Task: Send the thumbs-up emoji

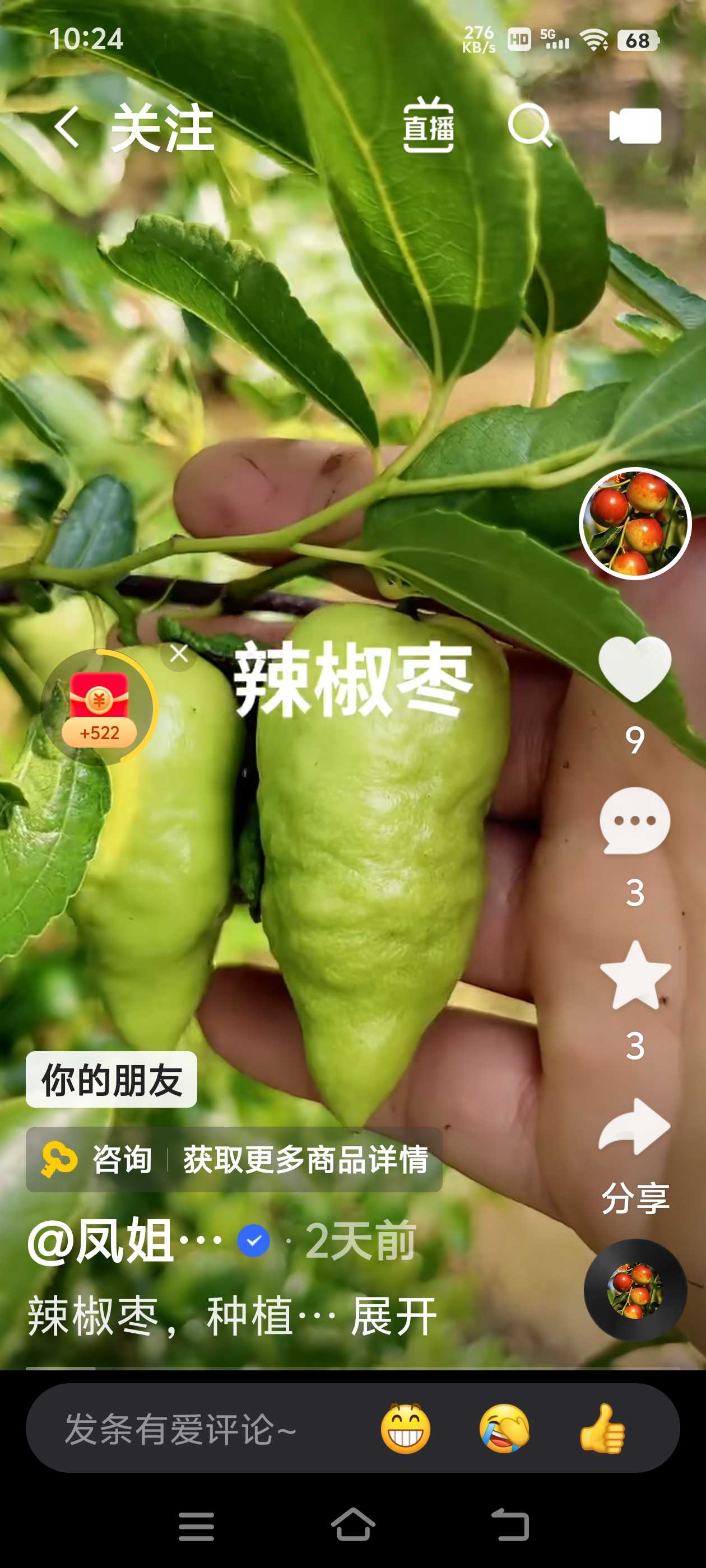Action: 602,1428
